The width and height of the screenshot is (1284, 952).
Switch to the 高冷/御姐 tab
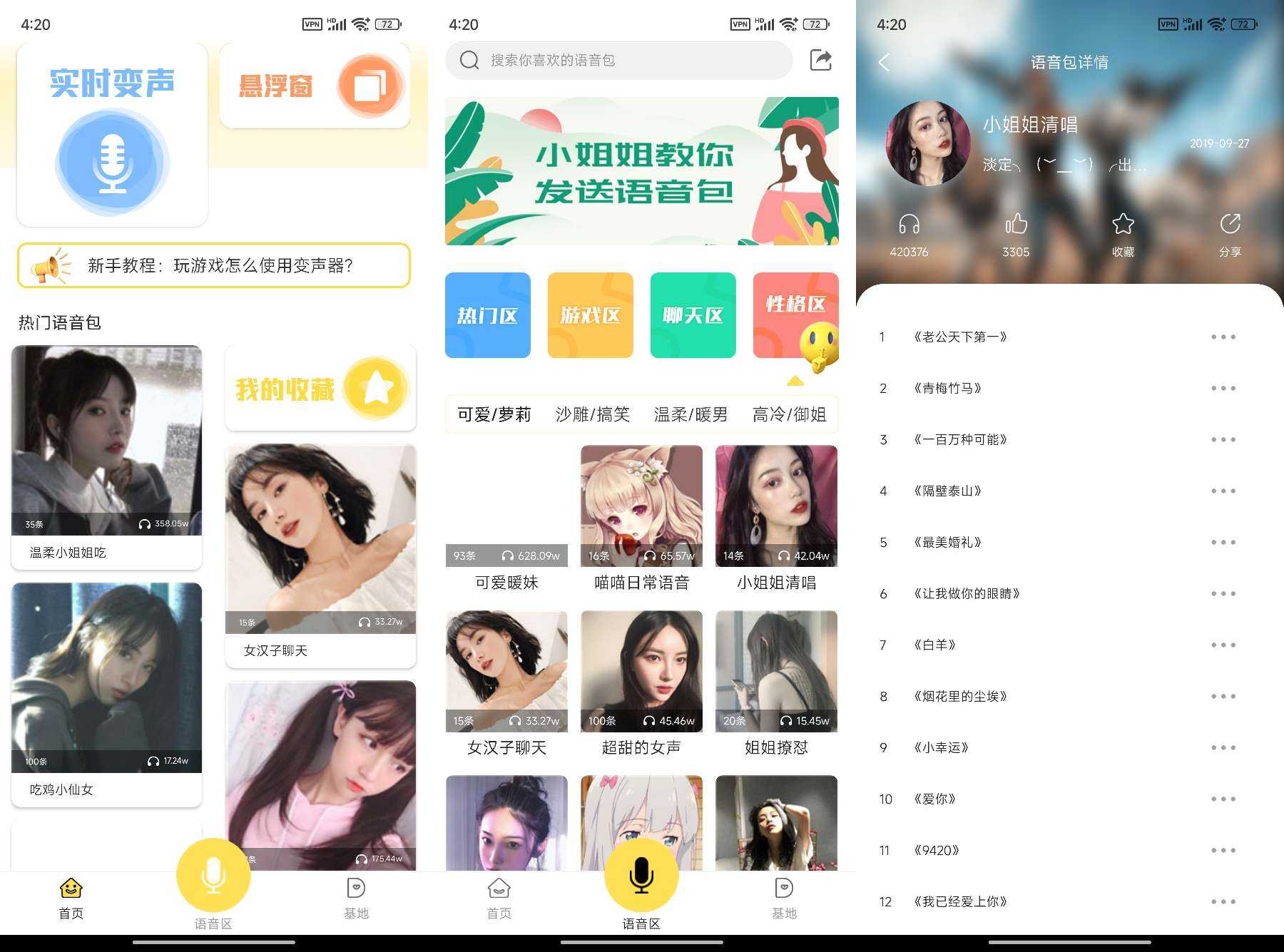[789, 414]
